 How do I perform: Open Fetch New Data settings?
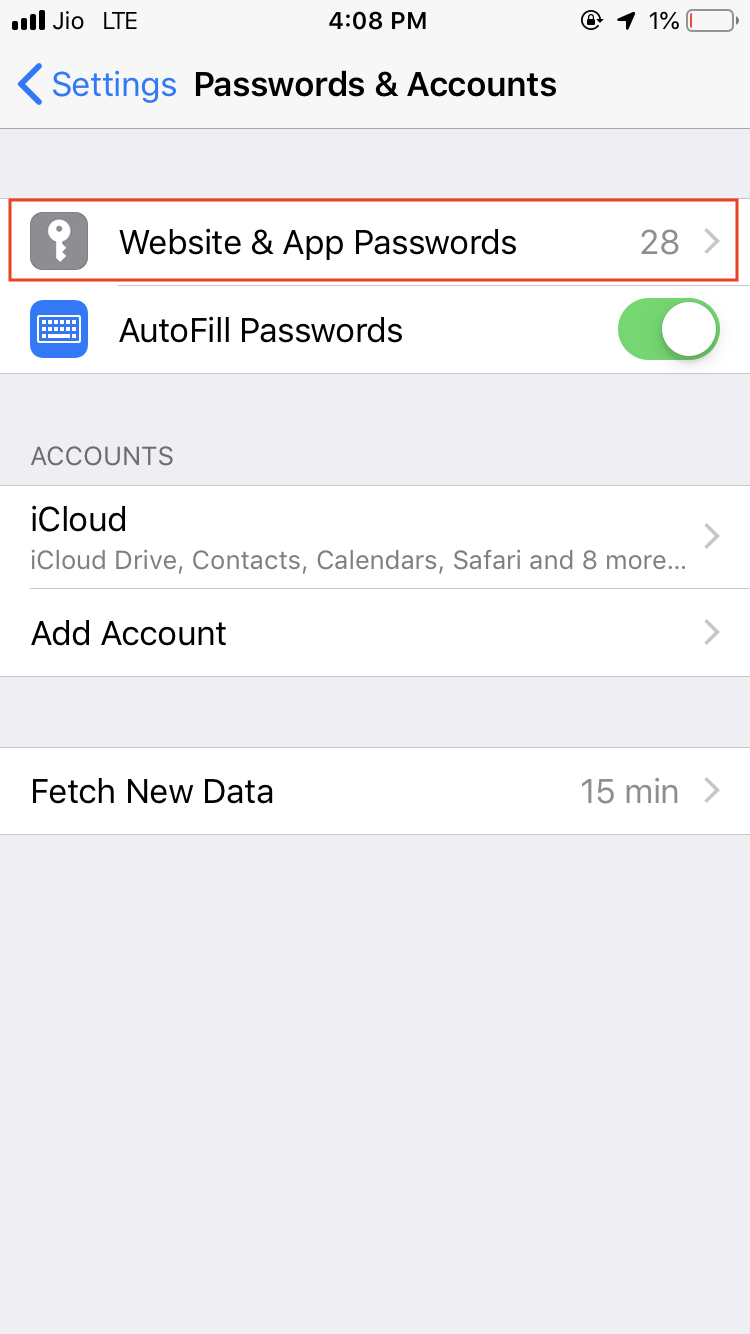click(x=374, y=791)
